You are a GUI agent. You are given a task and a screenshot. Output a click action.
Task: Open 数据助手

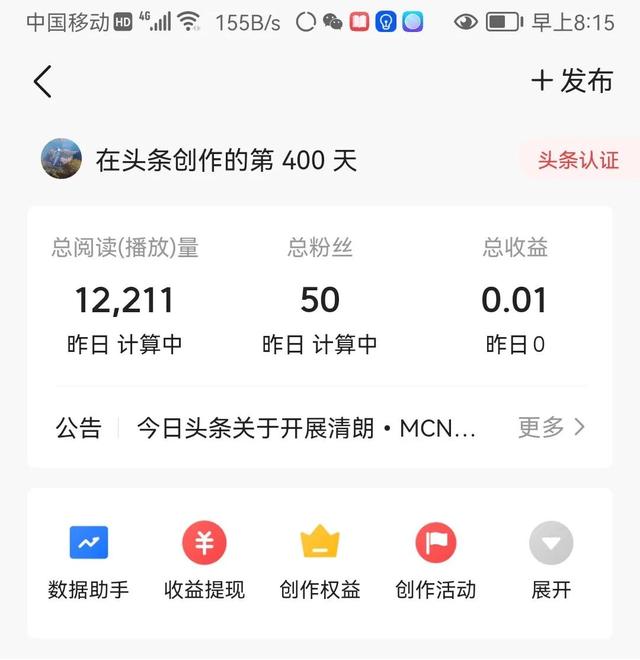click(x=89, y=562)
